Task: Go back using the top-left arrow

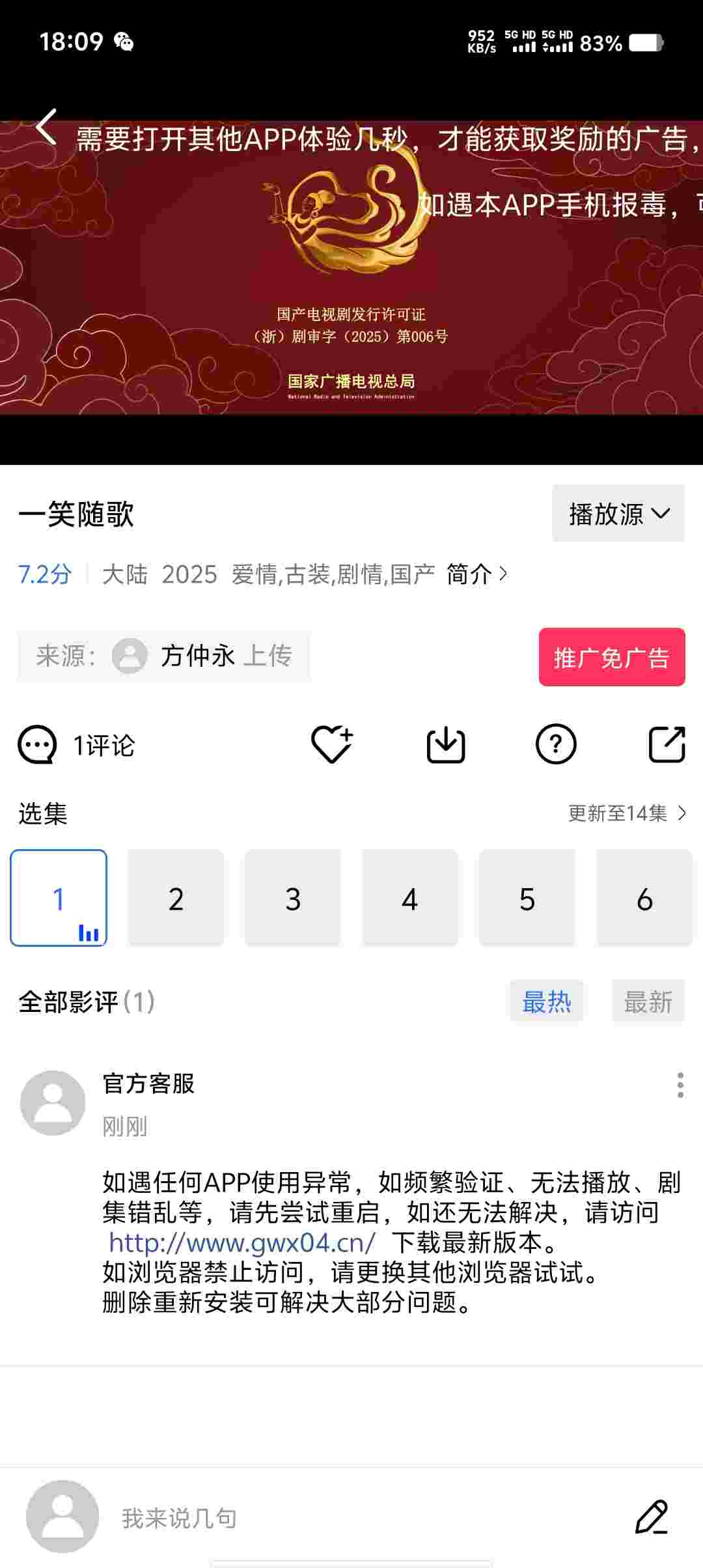Action: (46, 127)
